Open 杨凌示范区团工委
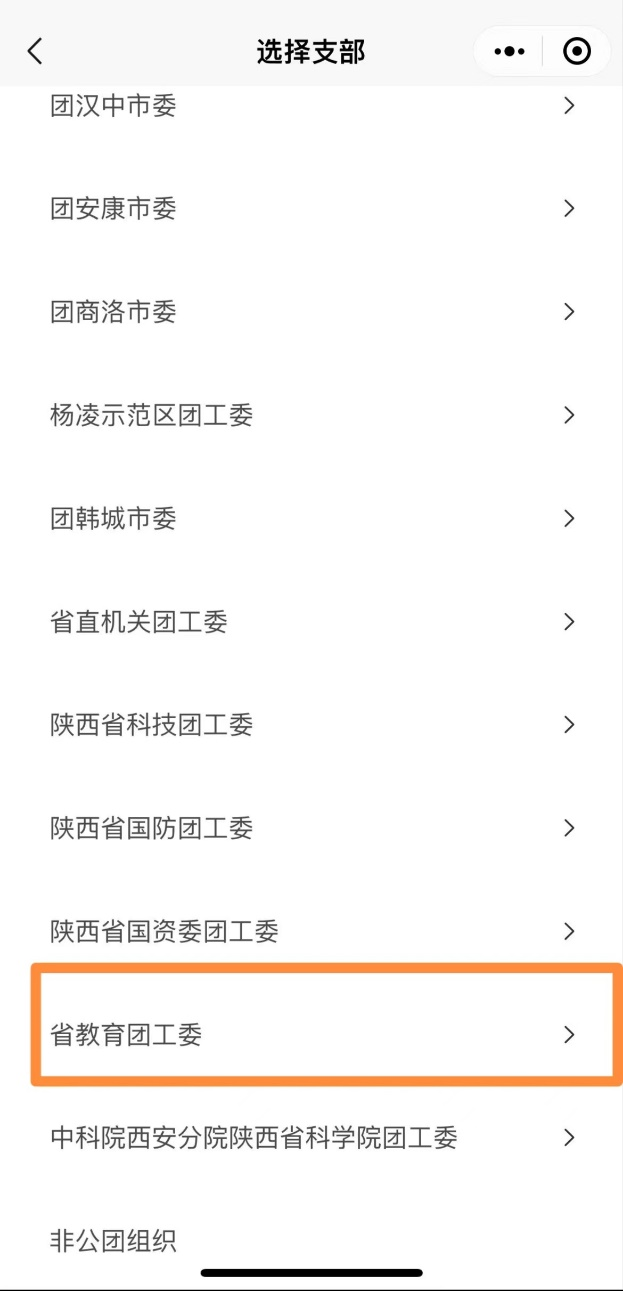Viewport: 623px width, 1291px height. point(311,415)
